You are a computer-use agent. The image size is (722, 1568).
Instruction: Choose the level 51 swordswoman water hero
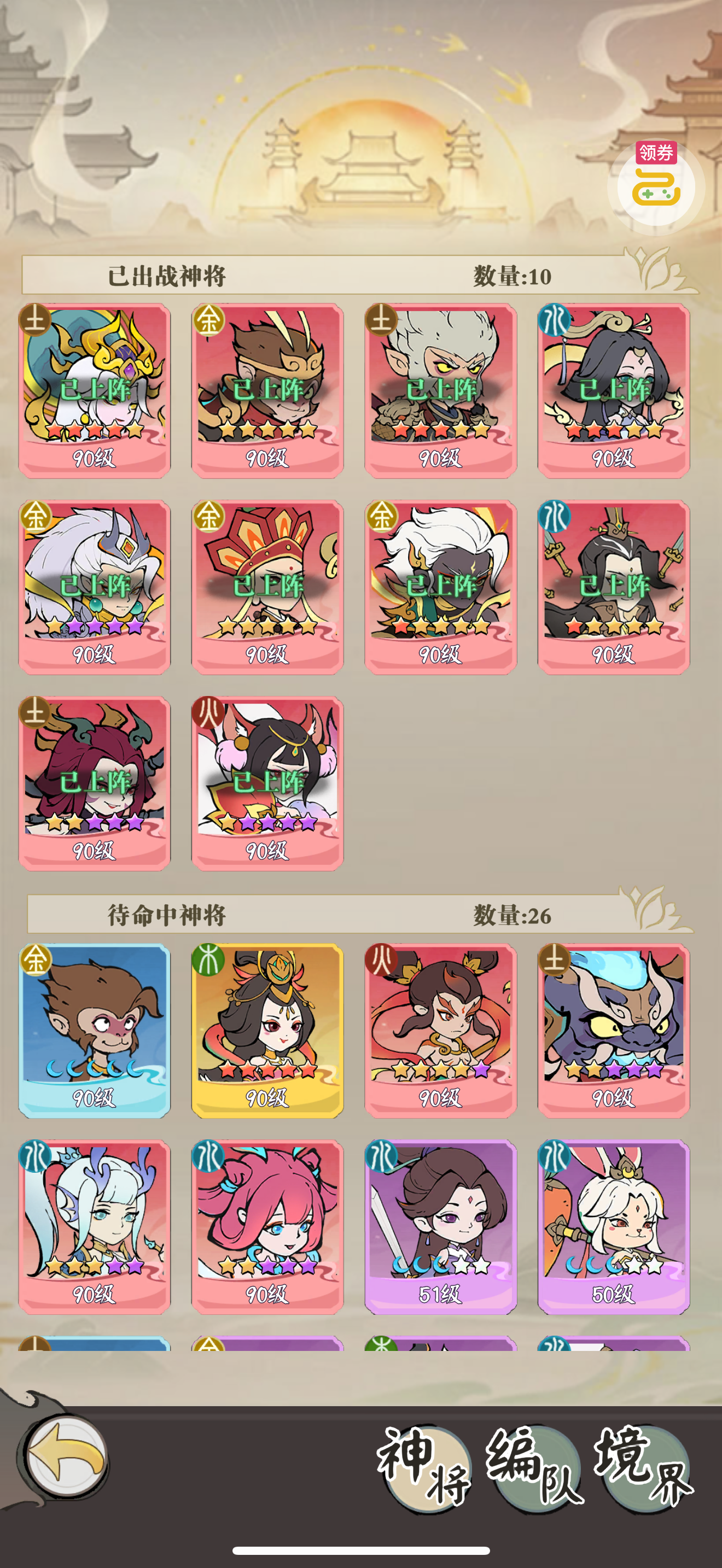click(441, 1227)
